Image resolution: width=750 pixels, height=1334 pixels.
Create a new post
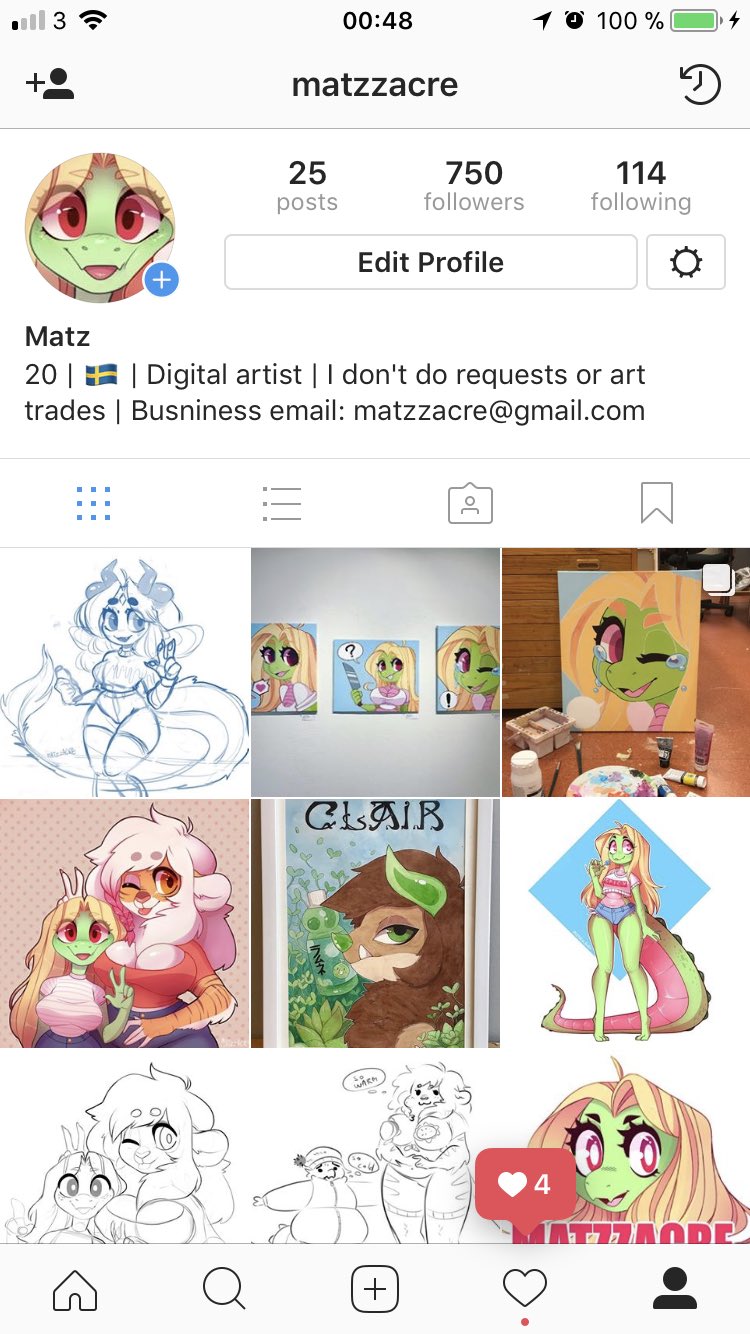coord(375,1289)
